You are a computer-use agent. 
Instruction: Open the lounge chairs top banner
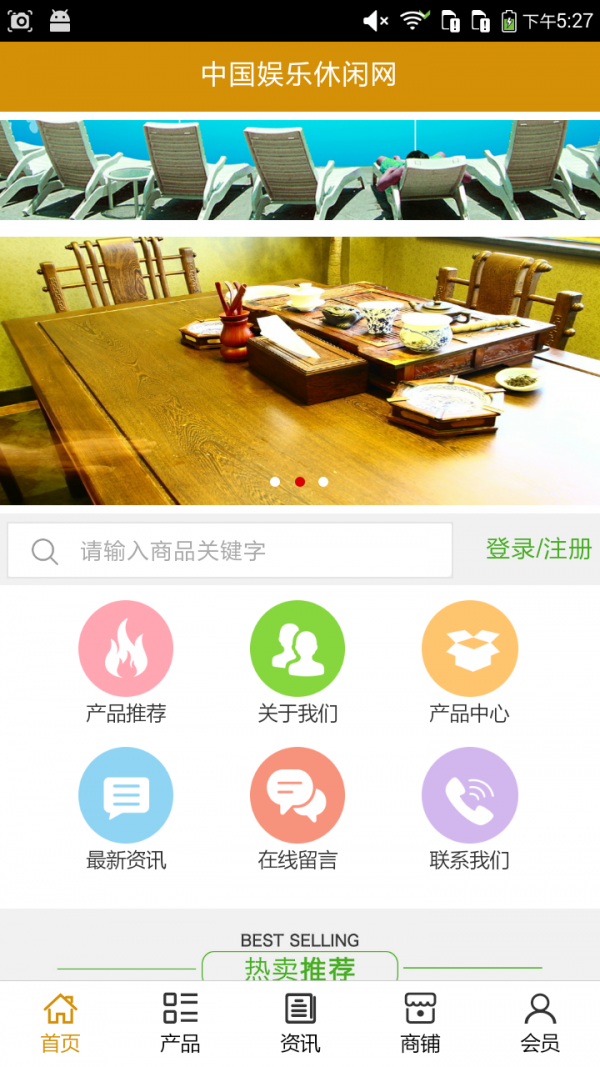click(x=300, y=169)
